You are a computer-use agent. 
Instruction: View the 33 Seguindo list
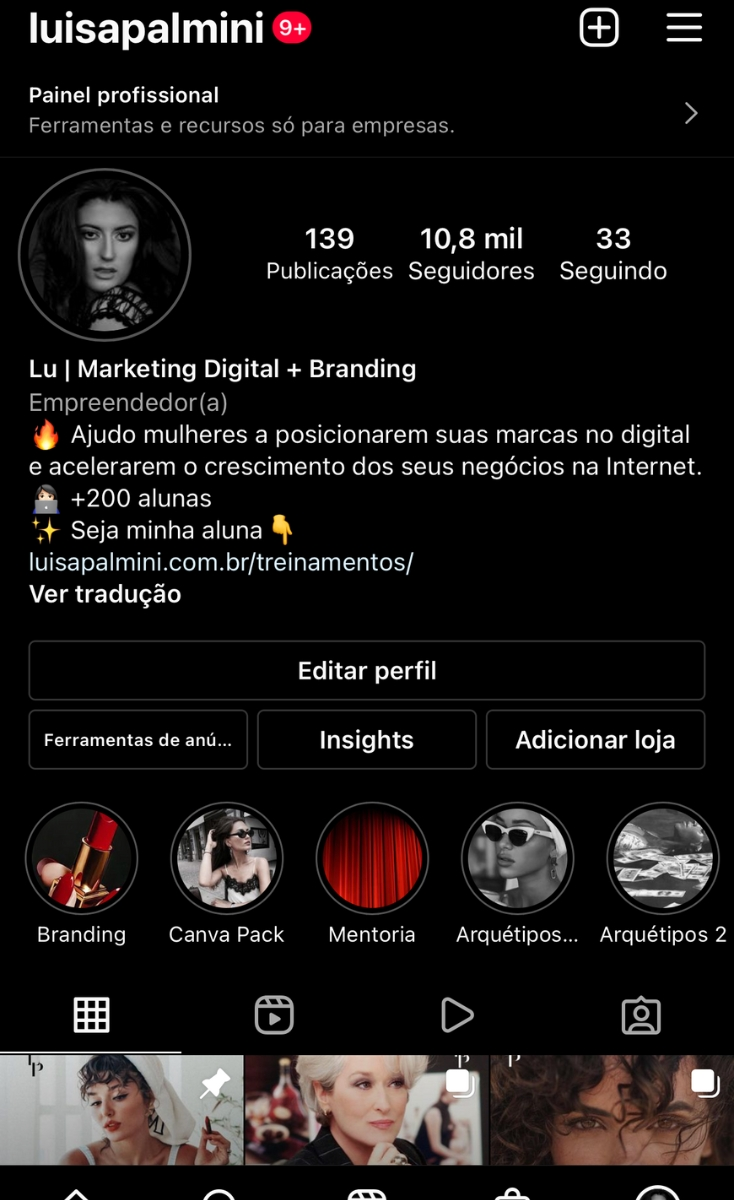pyautogui.click(x=613, y=253)
